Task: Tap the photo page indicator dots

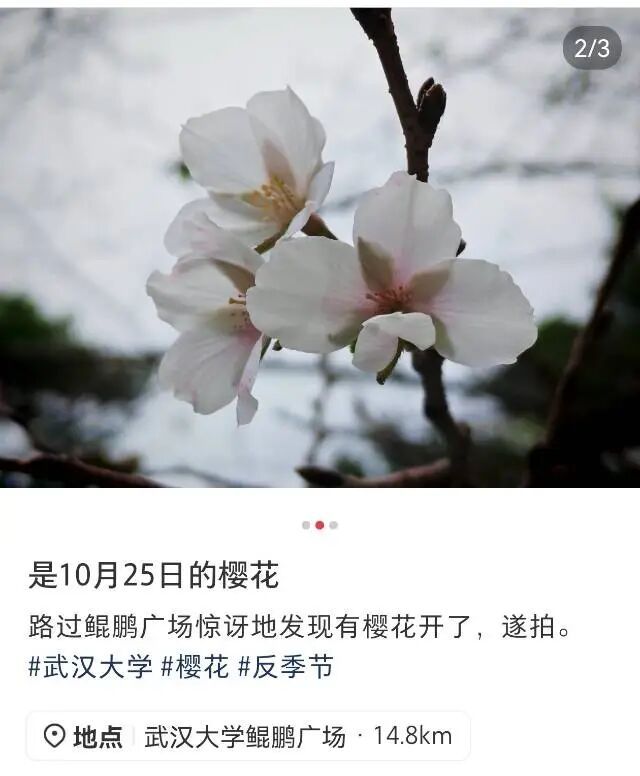Action: [320, 525]
